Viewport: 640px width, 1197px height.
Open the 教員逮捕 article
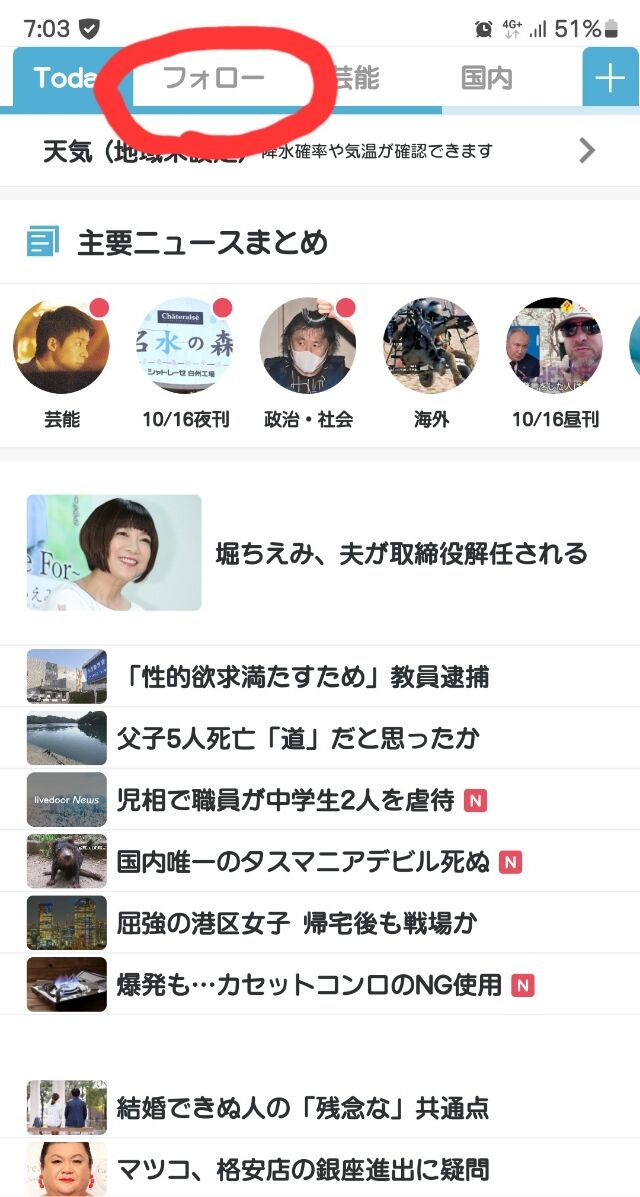tap(303, 677)
